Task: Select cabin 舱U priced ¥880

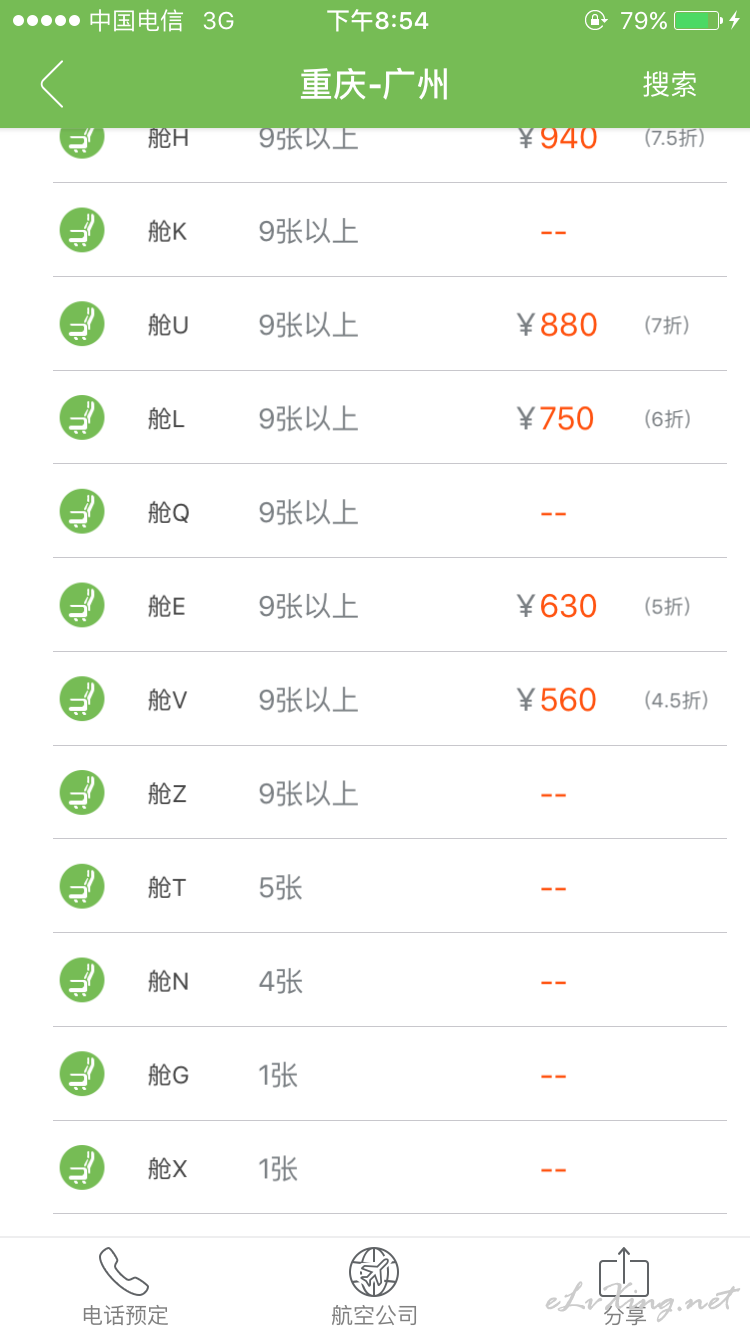Action: (x=390, y=324)
